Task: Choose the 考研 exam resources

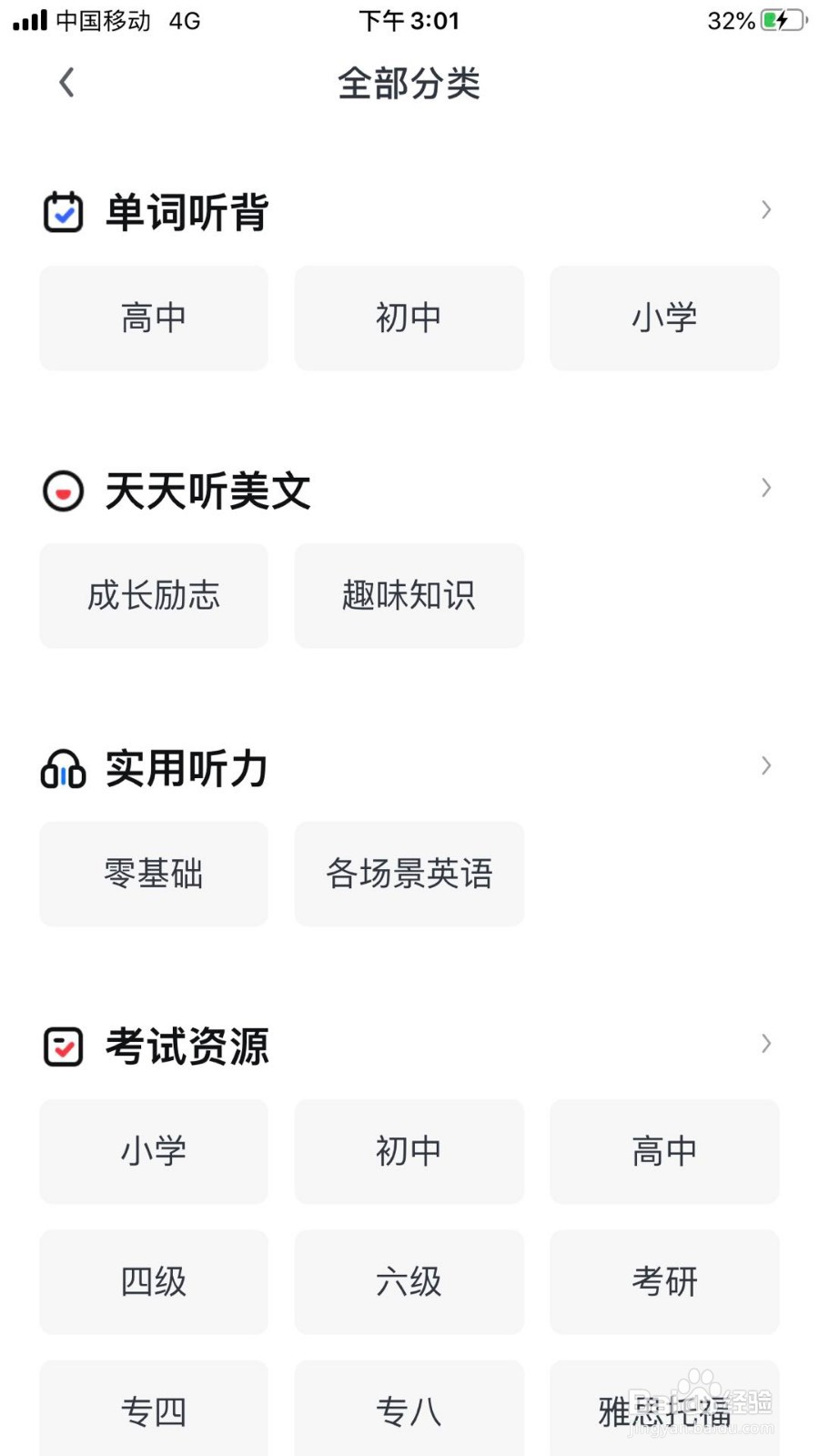Action: click(x=664, y=1282)
